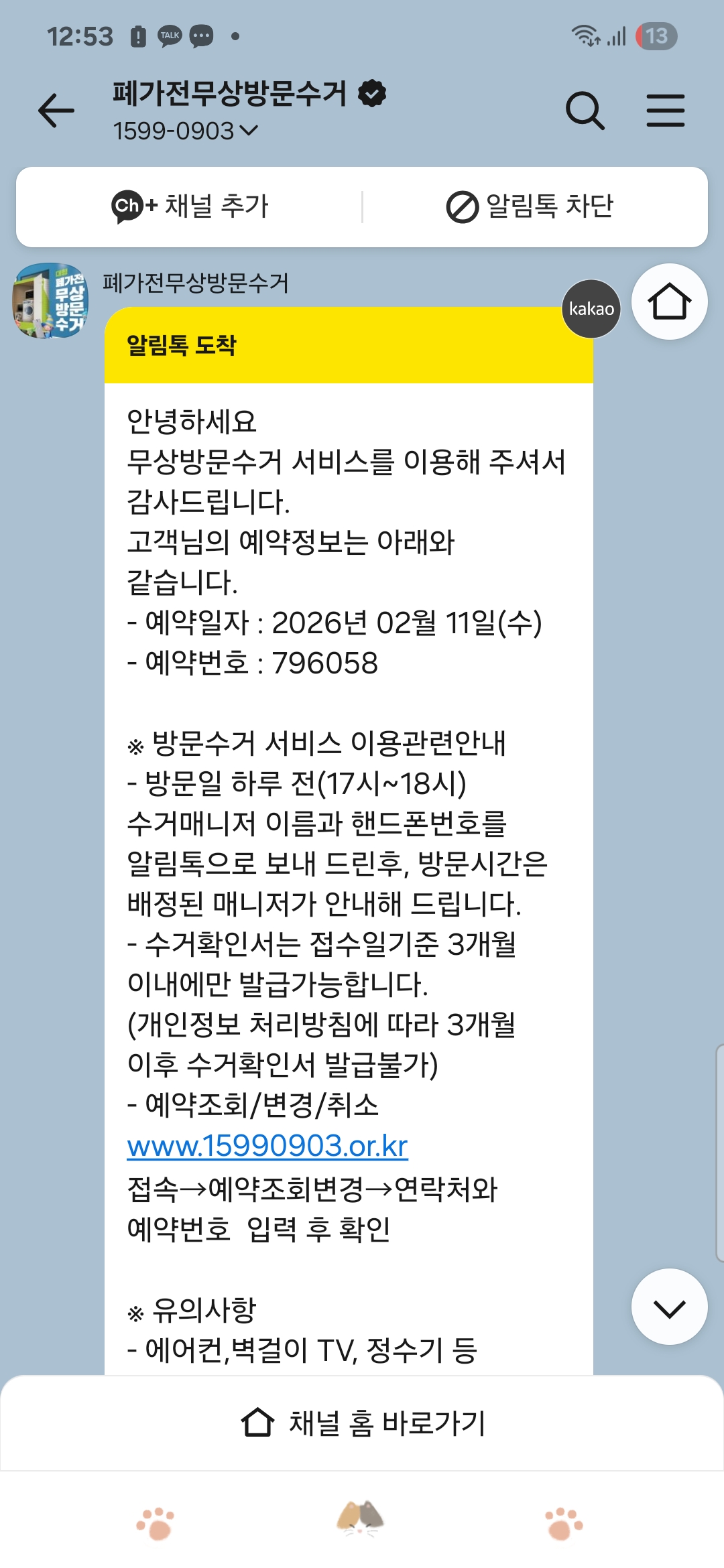
Task: Tap 채널 추가 to add the channel
Action: [190, 206]
